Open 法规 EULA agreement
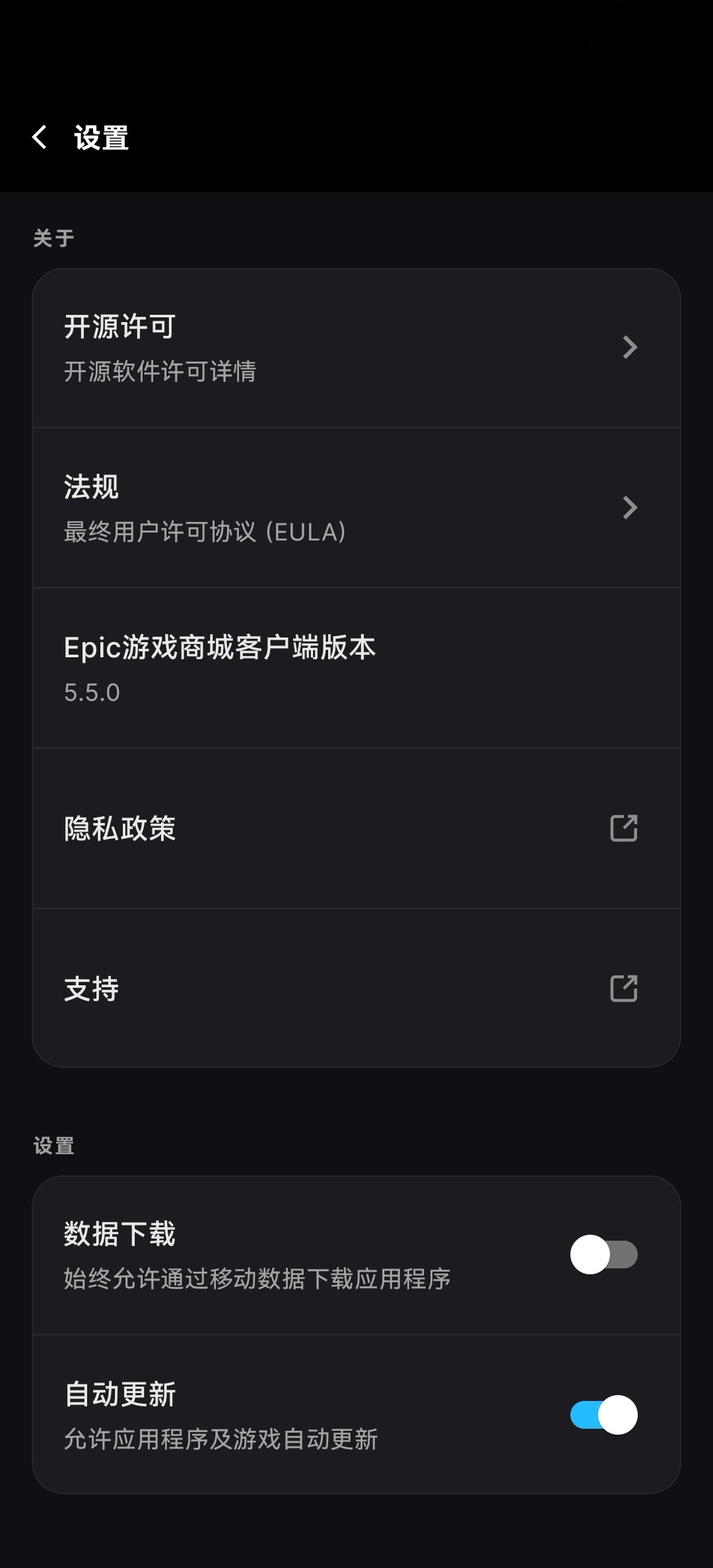This screenshot has height=1568, width=713. (x=356, y=507)
